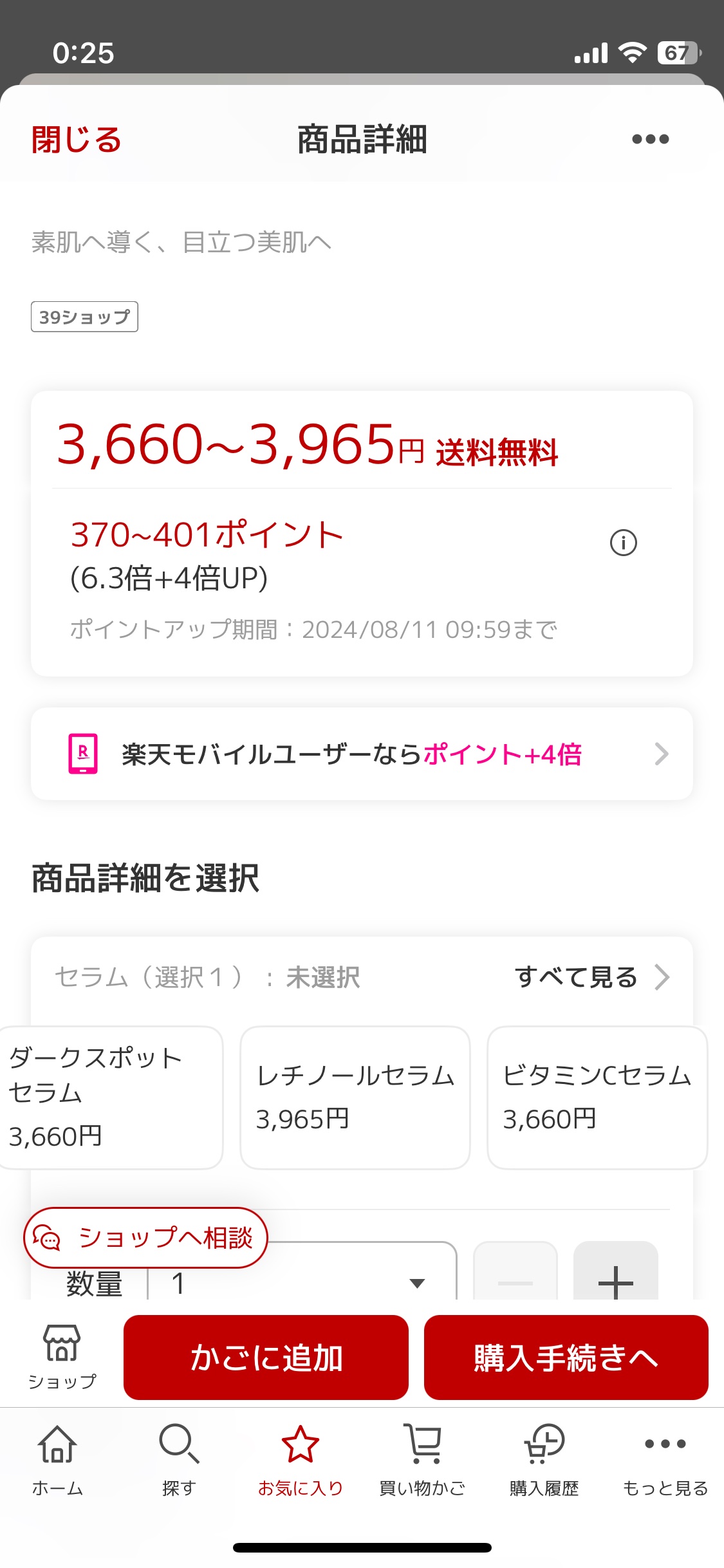Open ショップへ相談 chat bubble

(145, 1238)
